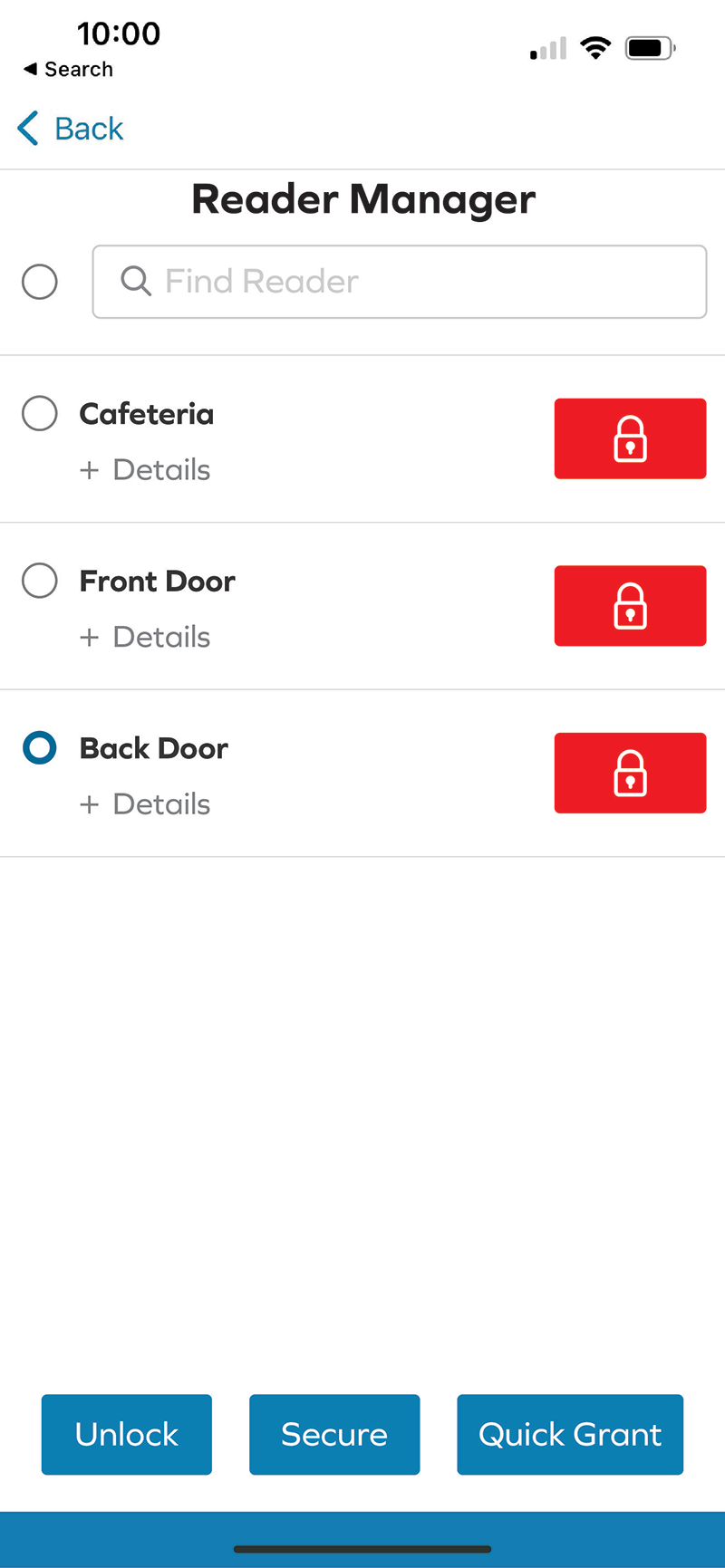Expand Details under Back Door
Screen dimensions: 725x1568
(146, 804)
